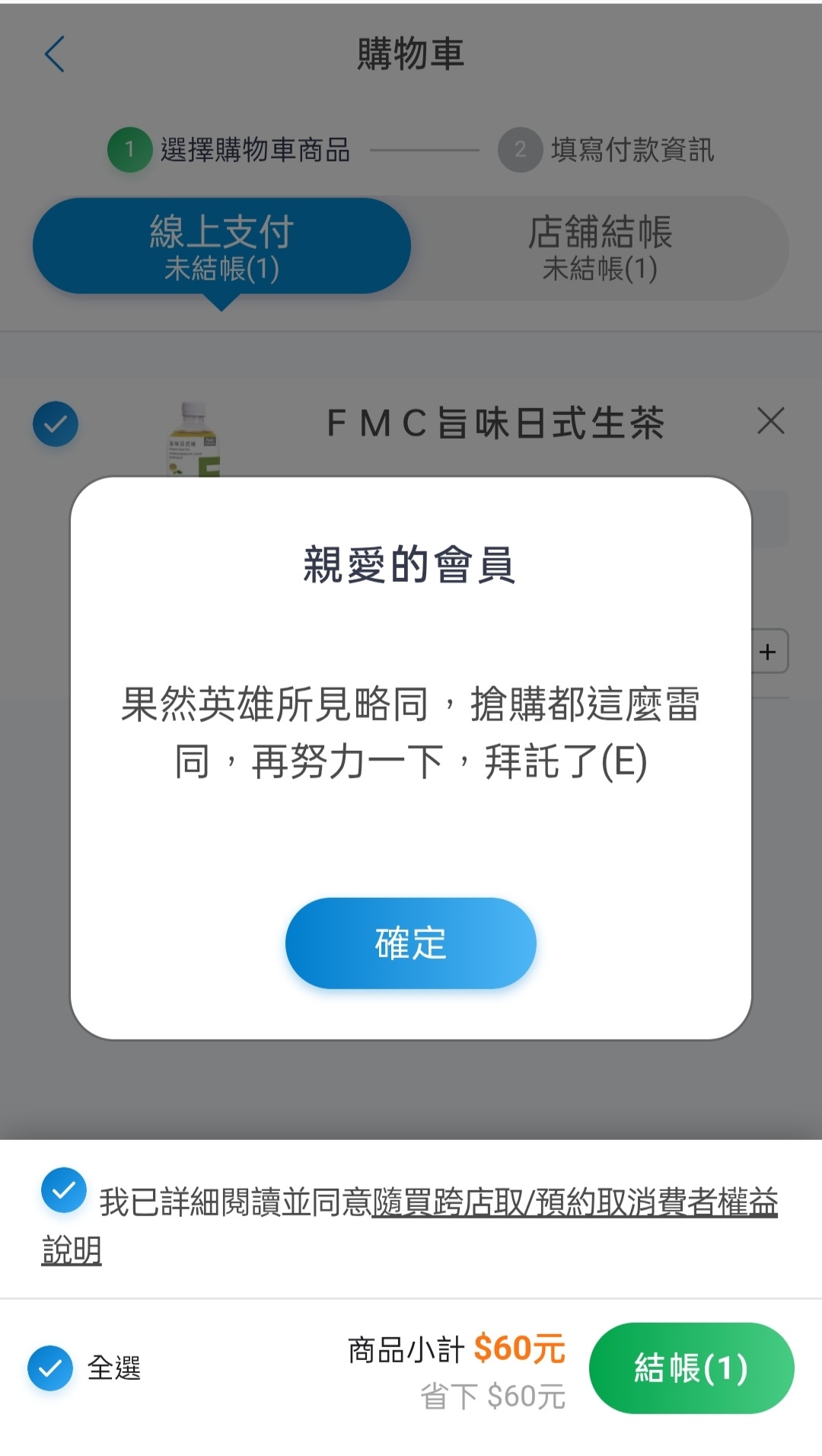
Task: Toggle 全選 checkbox
Action: [x=50, y=1368]
